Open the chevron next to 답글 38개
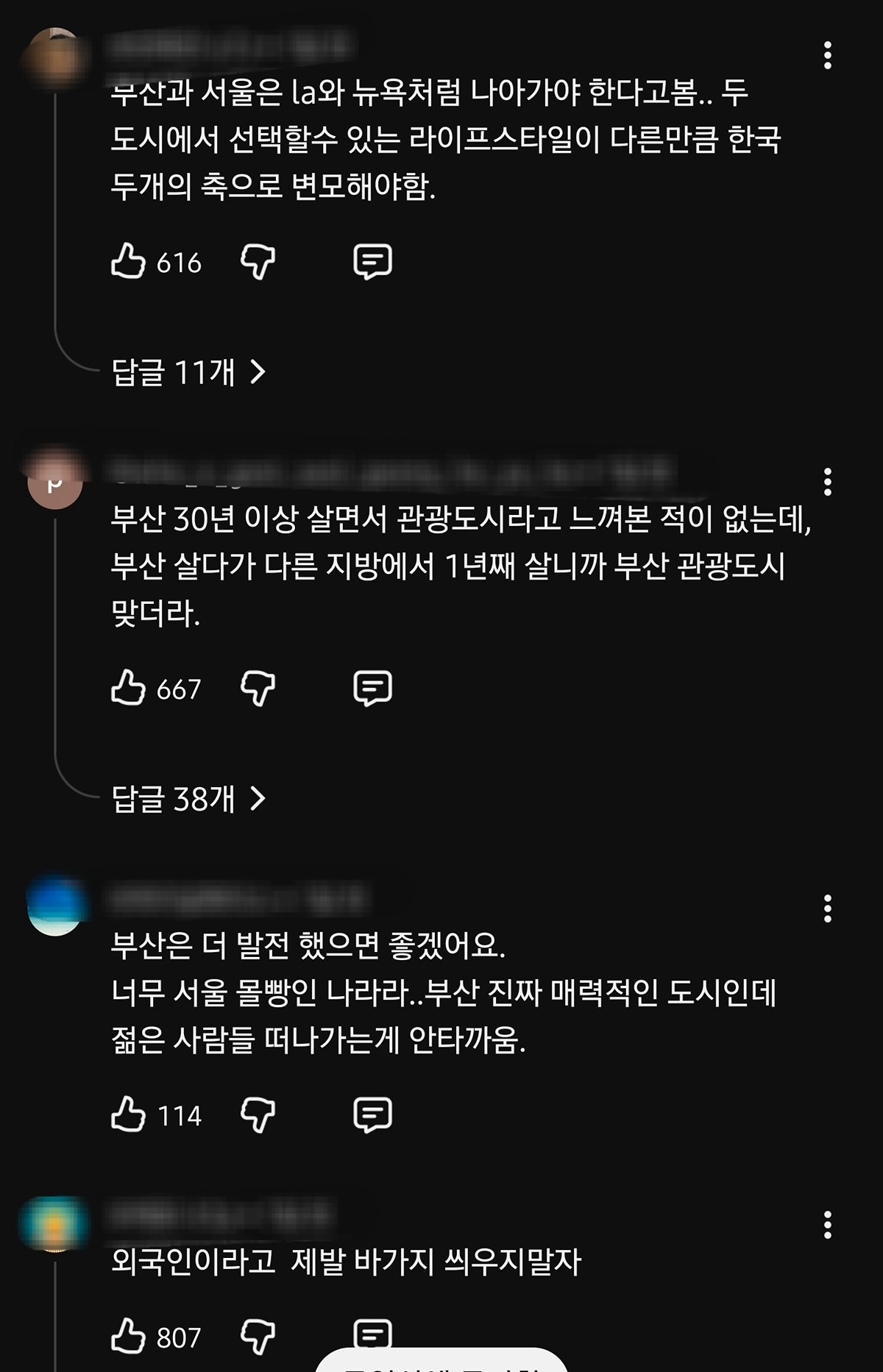The height and width of the screenshot is (1372, 883). coord(261,798)
